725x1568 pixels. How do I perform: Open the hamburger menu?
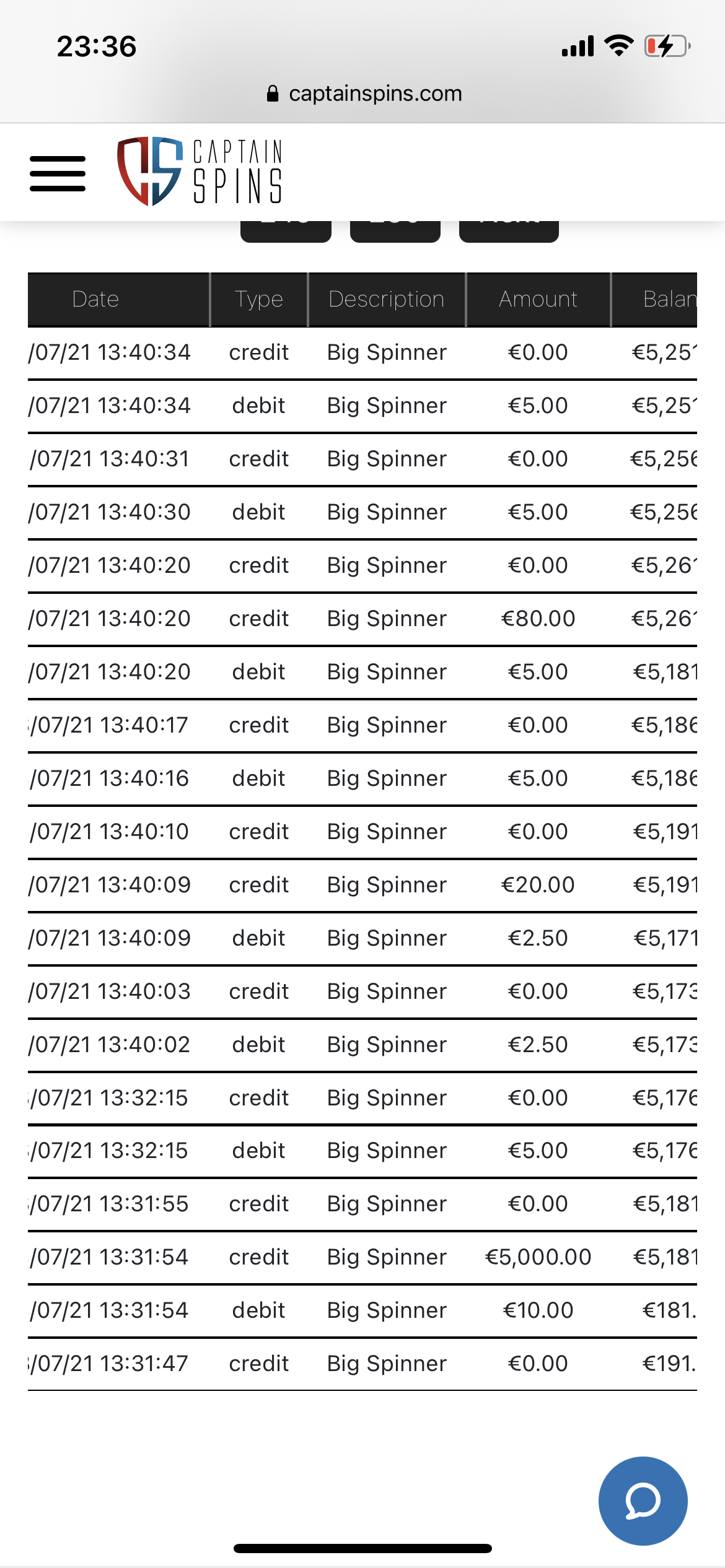point(58,173)
